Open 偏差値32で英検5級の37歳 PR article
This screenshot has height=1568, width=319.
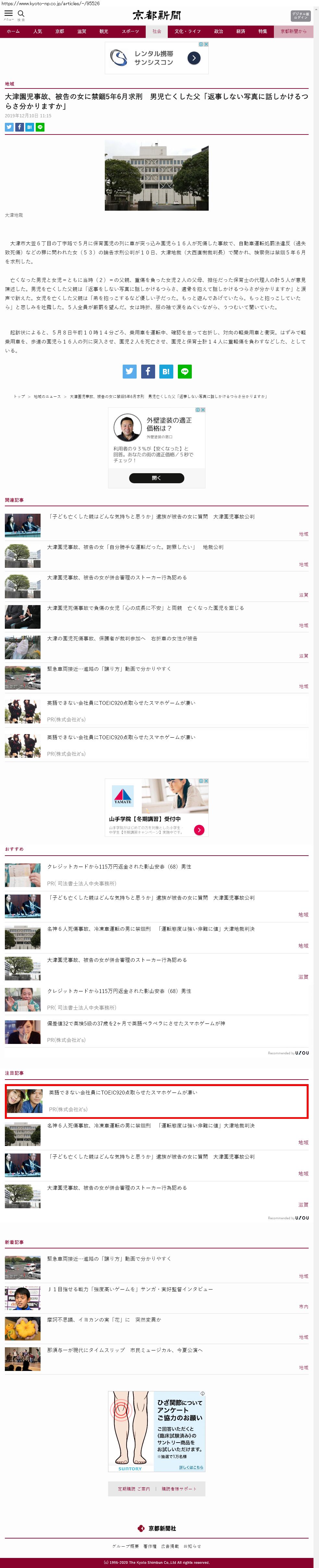tap(136, 1023)
